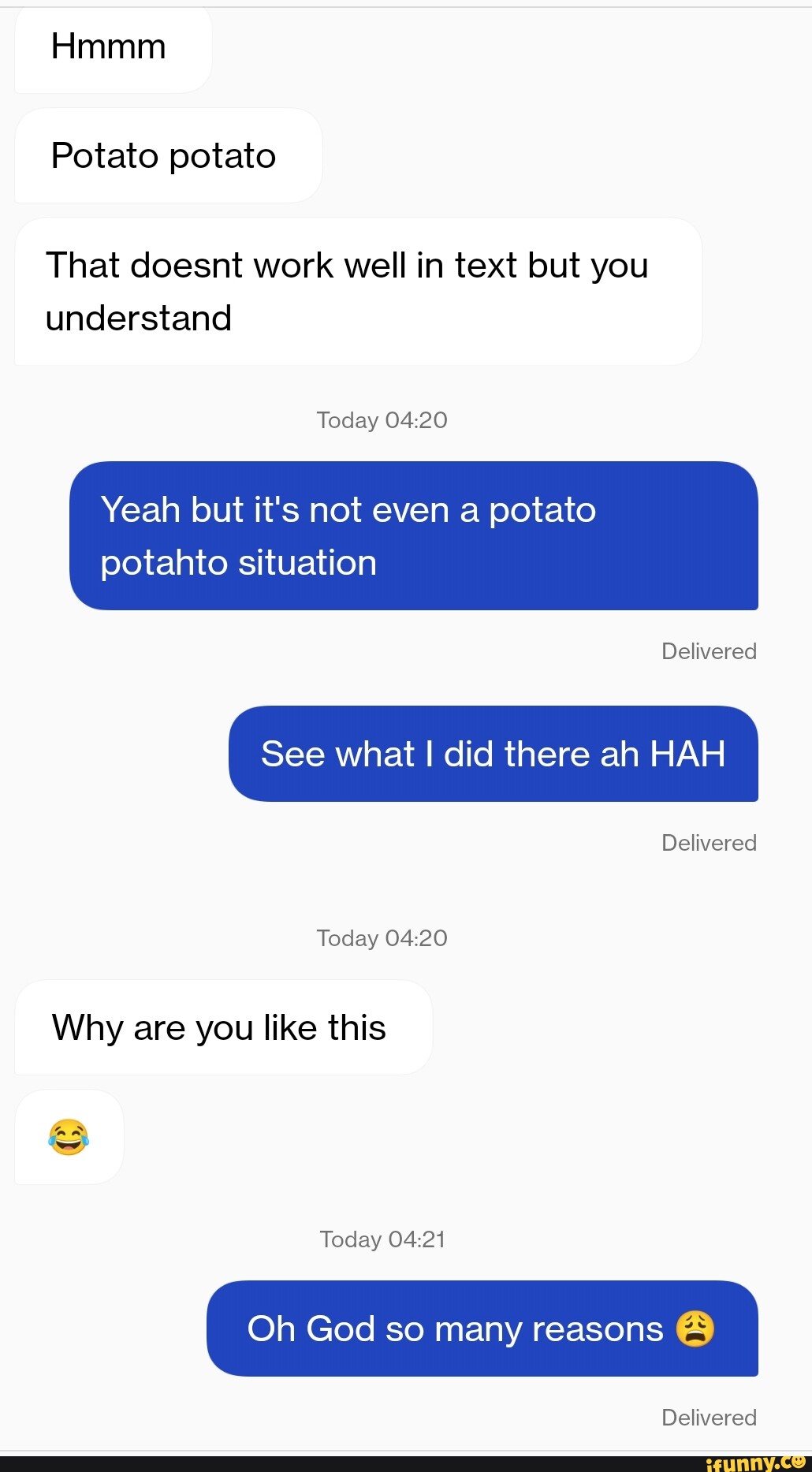Click the first 'Today 04:20' timestamp
812x1472 pixels.
point(382,419)
